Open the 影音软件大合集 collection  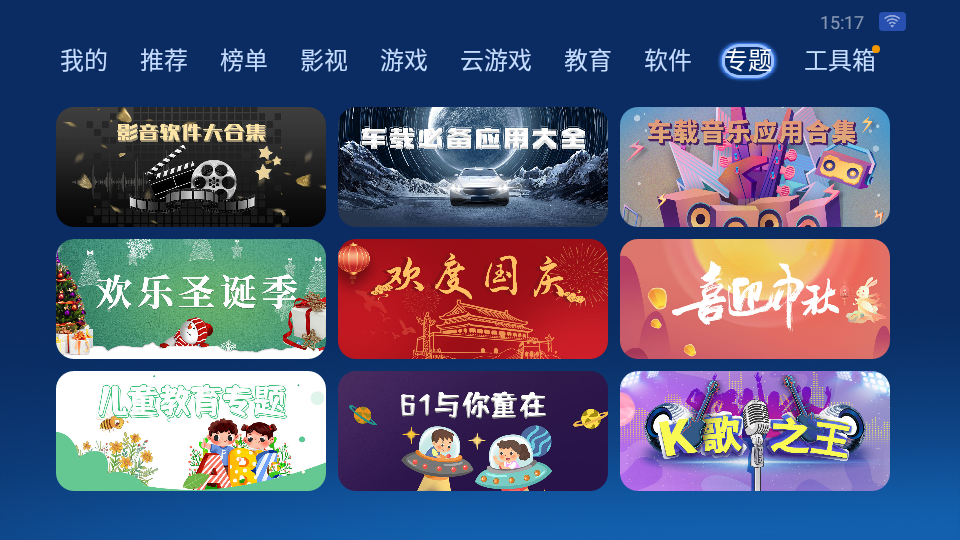tap(191, 167)
